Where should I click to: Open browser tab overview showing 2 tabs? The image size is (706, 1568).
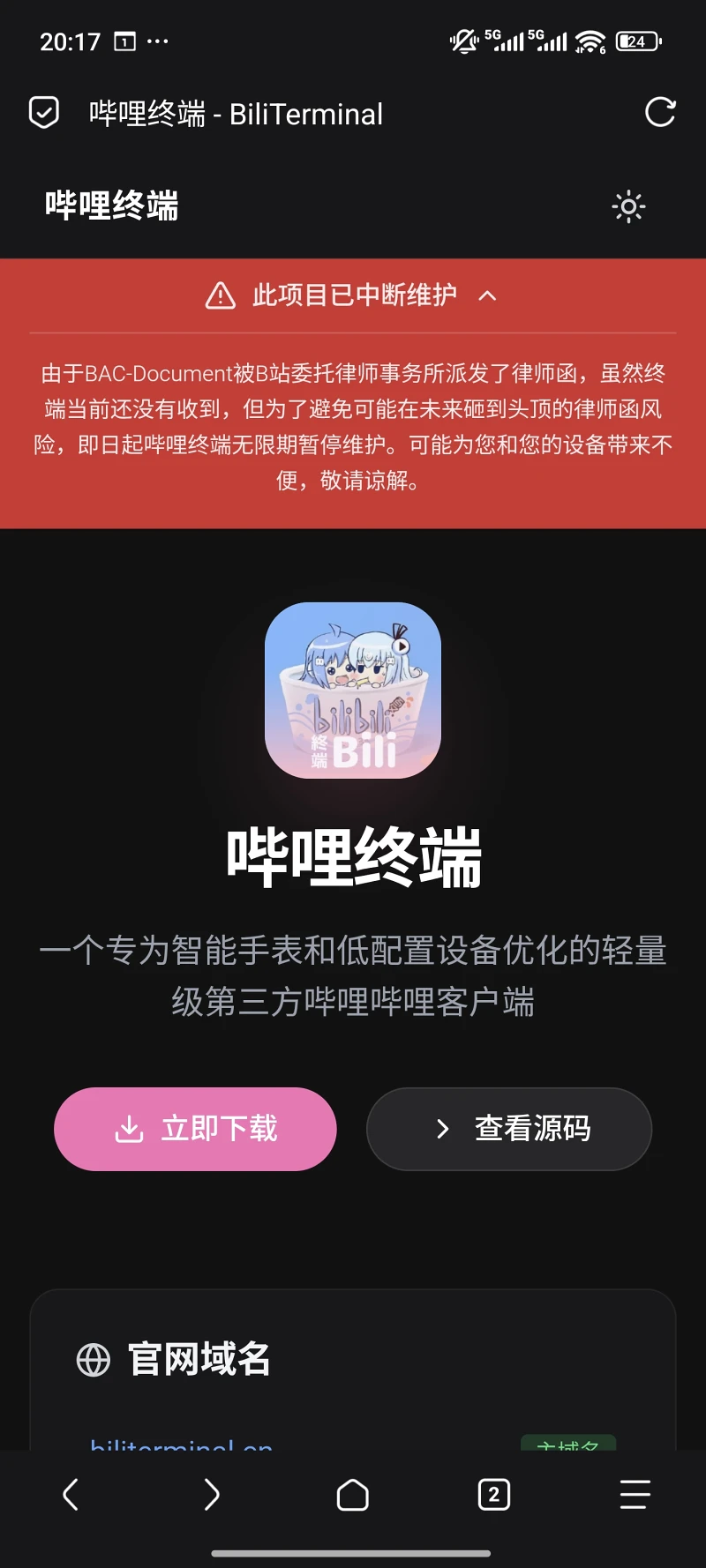click(493, 1495)
